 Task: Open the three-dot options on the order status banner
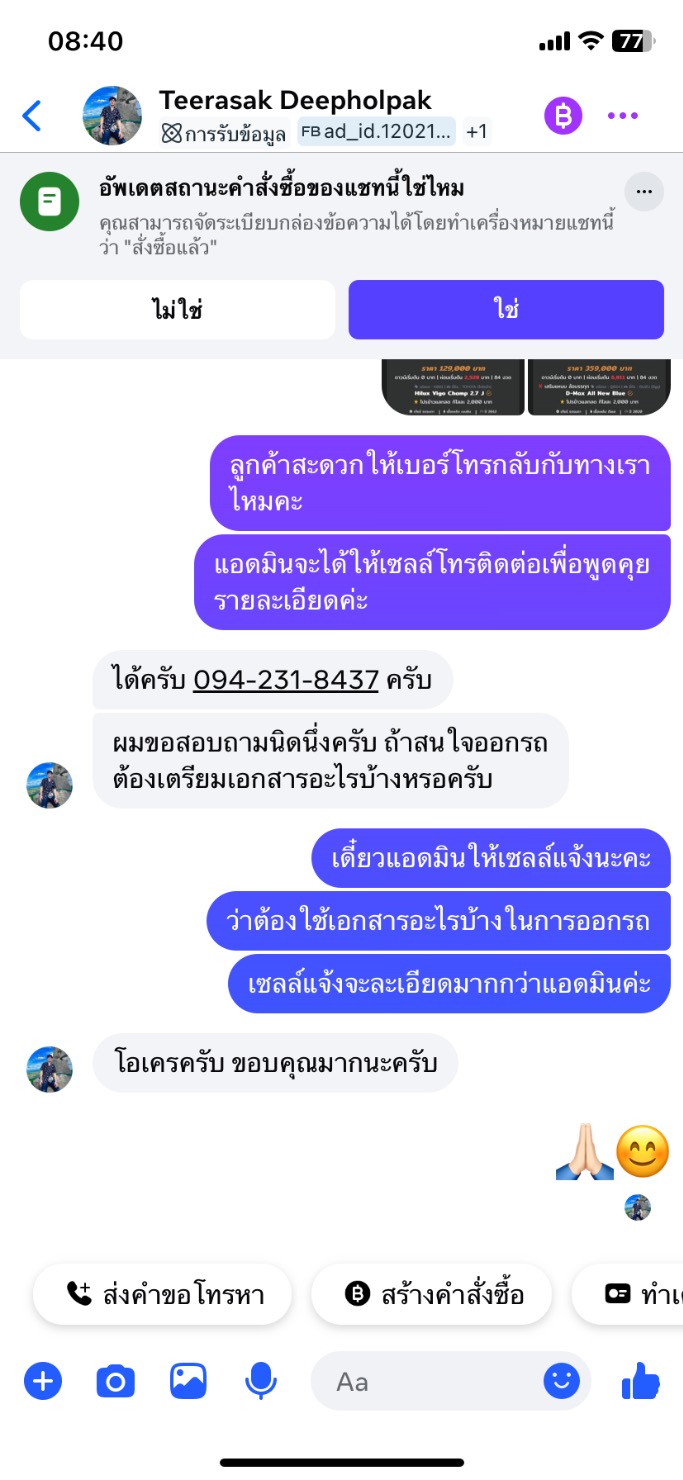tap(644, 192)
